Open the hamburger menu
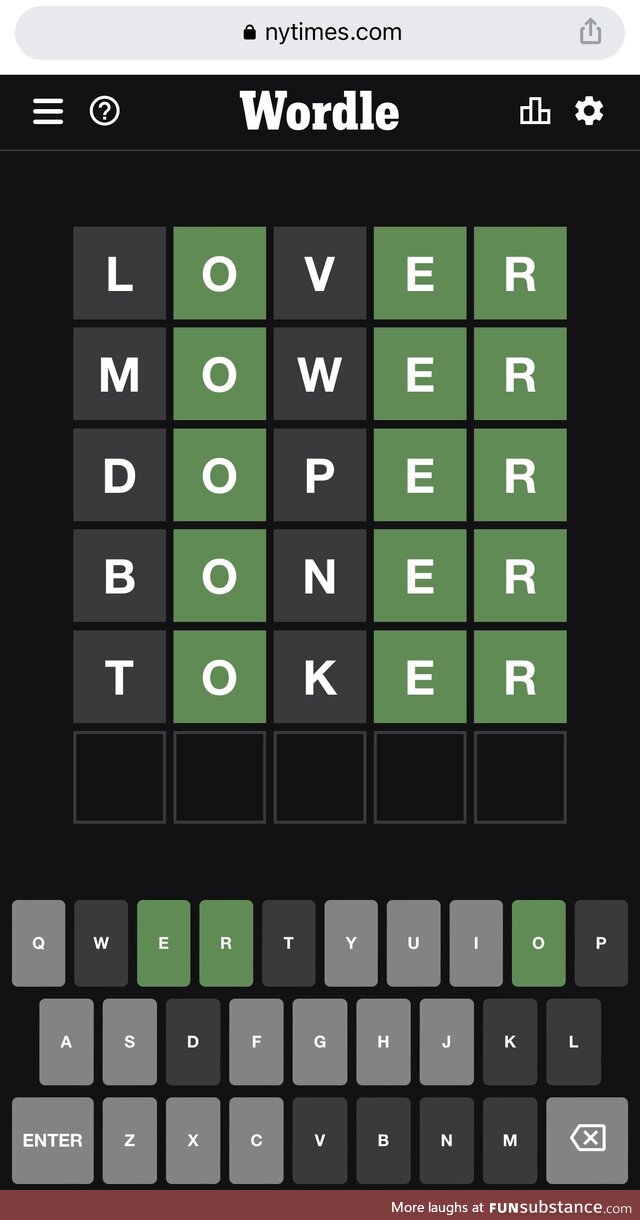Screen dimensions: 640x1220 [x=48, y=111]
